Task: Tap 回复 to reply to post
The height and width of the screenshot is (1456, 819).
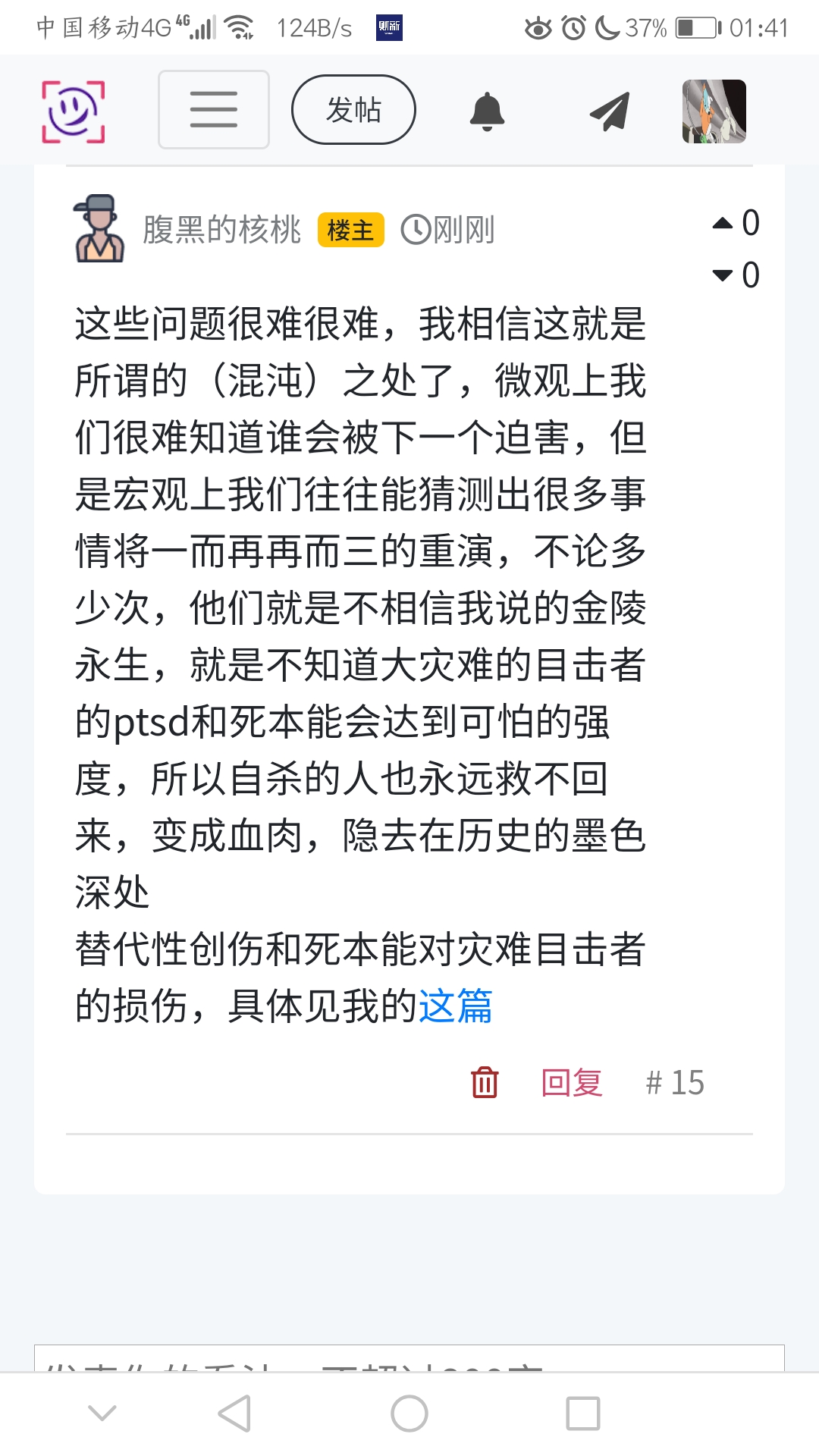Action: [x=572, y=1082]
